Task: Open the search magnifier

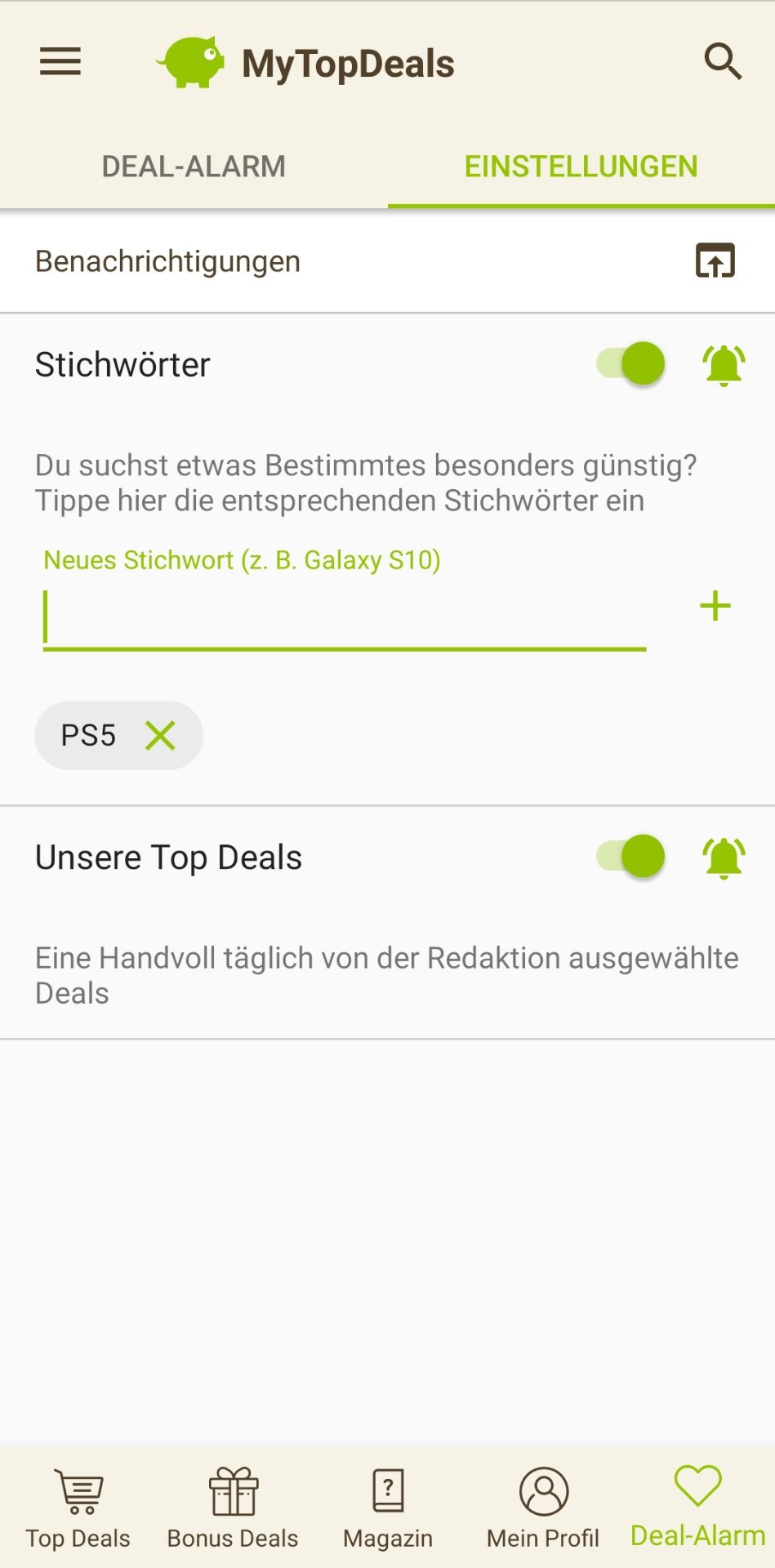Action: click(x=723, y=62)
